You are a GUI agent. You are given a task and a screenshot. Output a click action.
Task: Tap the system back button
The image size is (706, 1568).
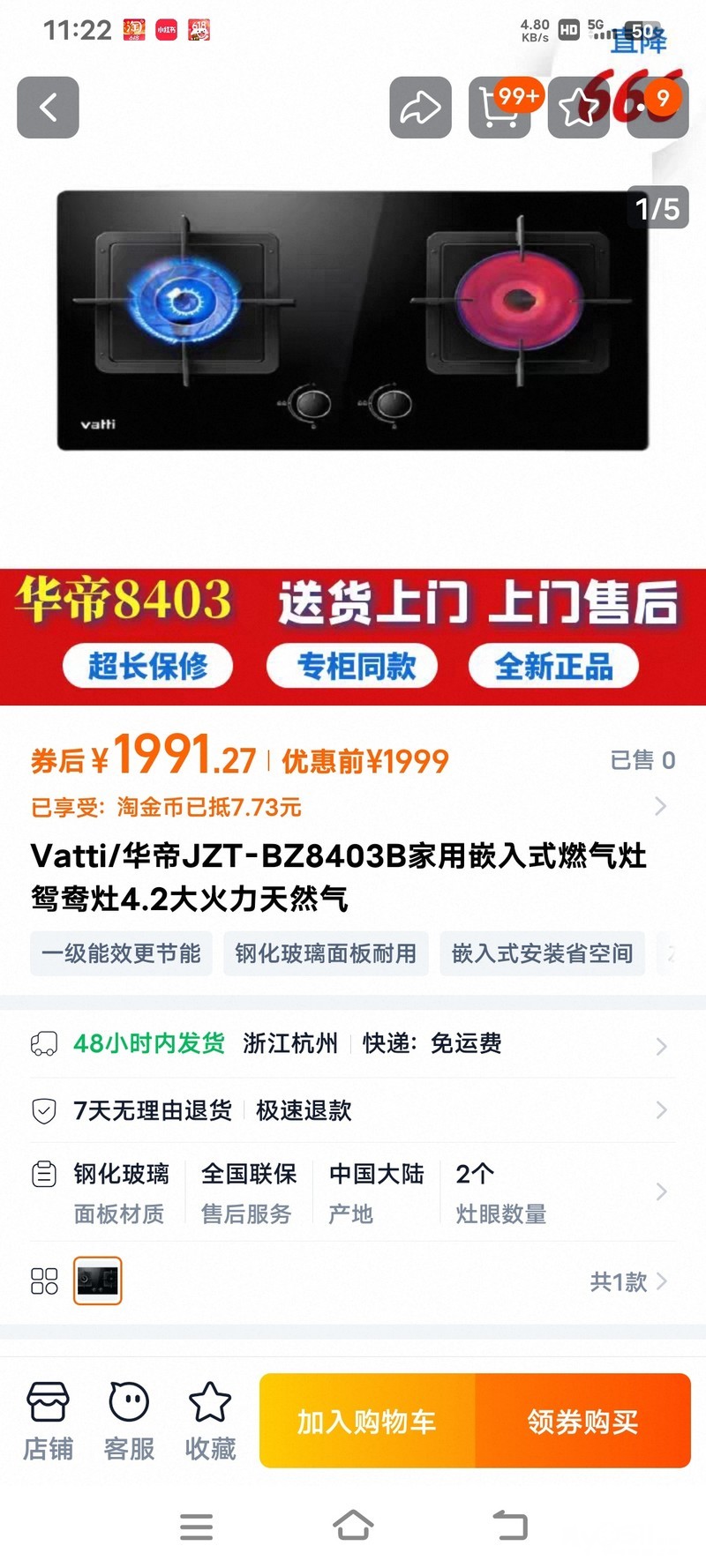509,1525
